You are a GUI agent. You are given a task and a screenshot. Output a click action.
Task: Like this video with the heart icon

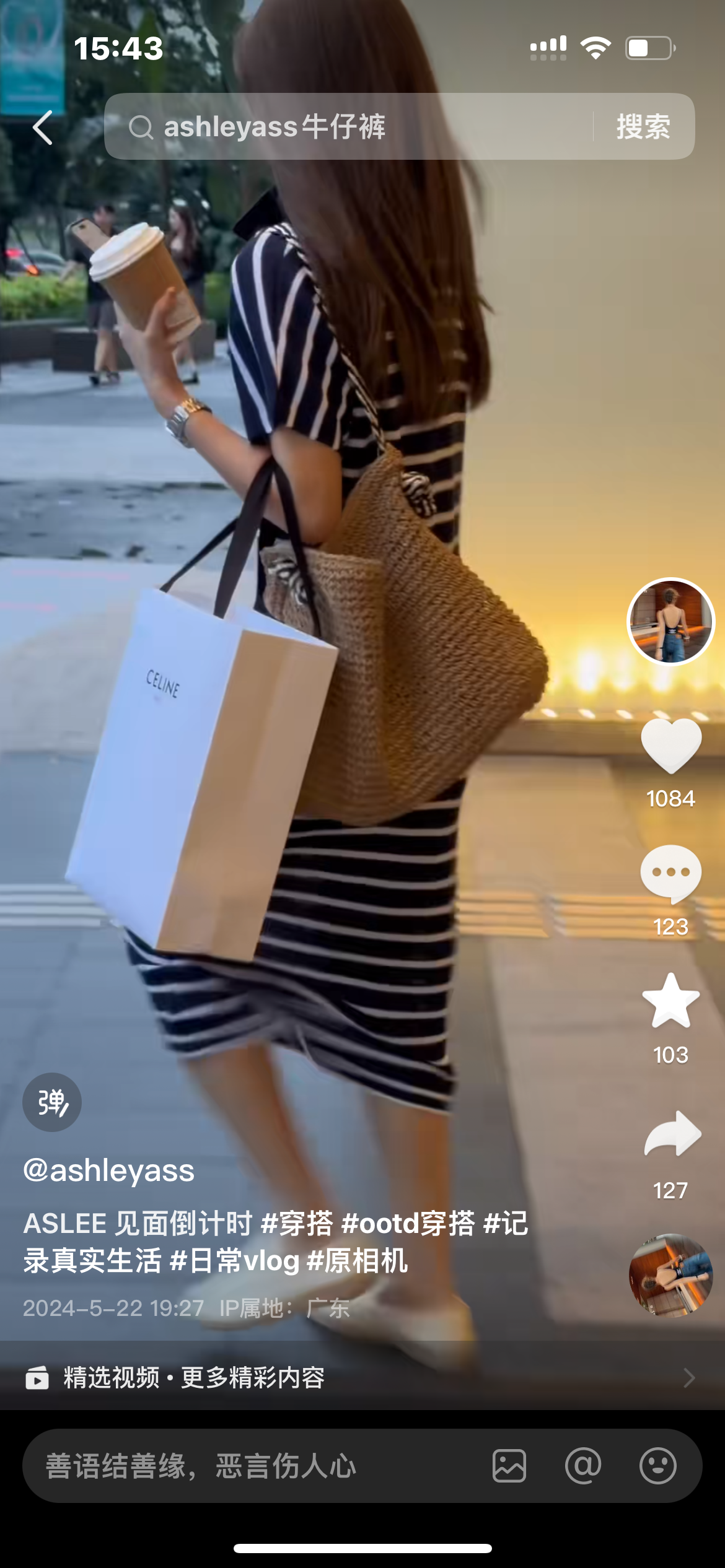(x=670, y=746)
